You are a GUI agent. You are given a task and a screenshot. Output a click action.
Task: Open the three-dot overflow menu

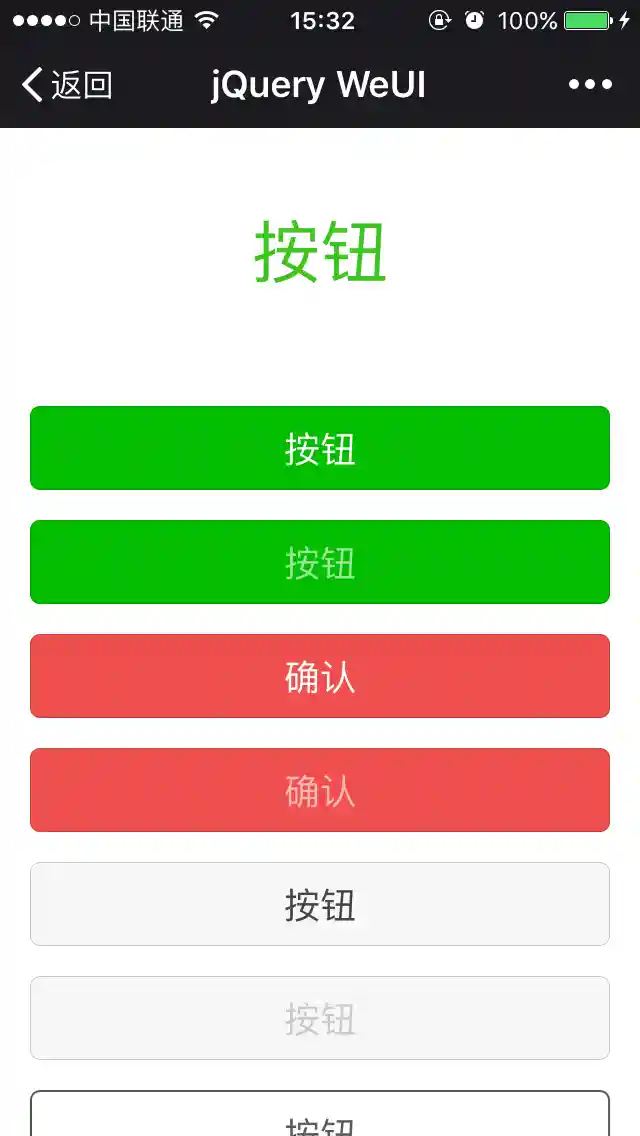point(590,85)
